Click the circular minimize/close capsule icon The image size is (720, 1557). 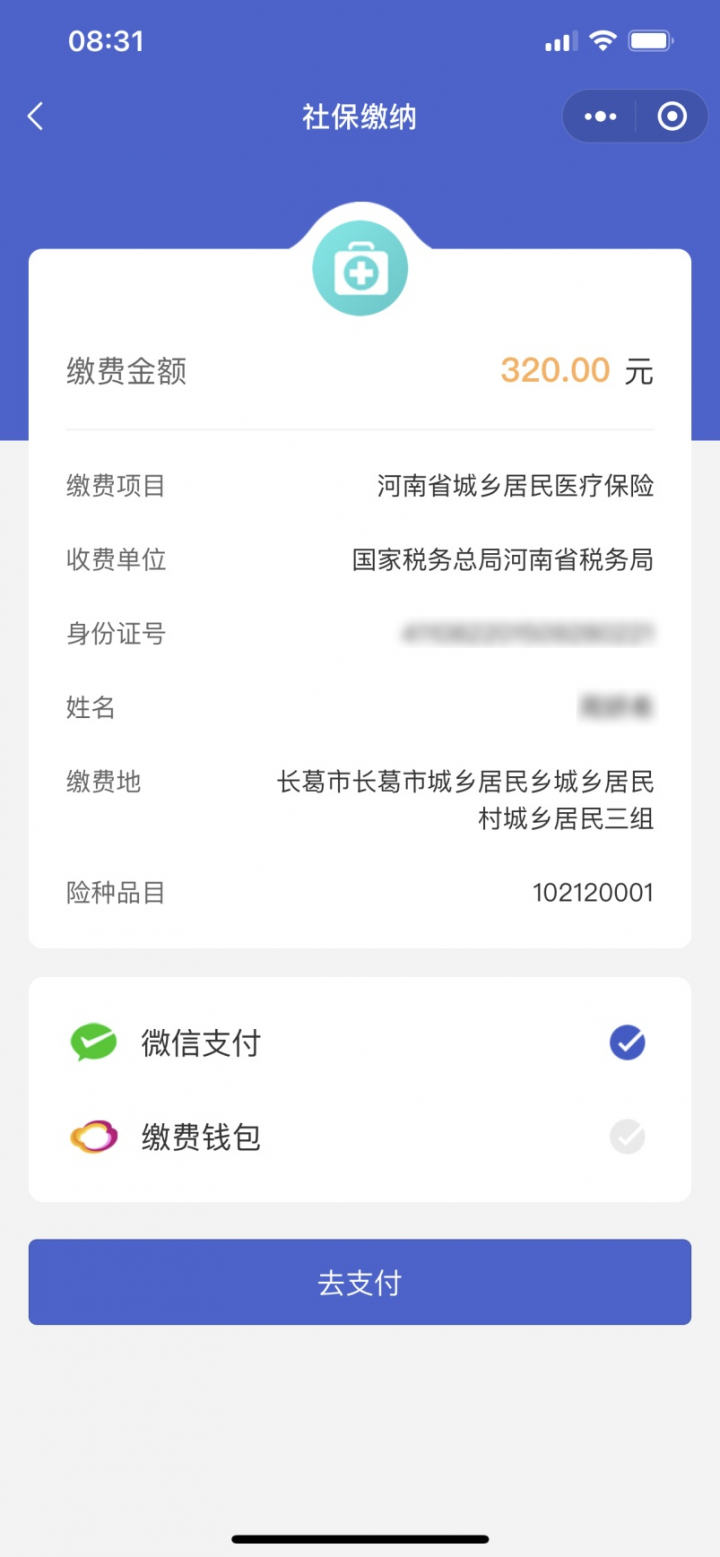coord(671,116)
